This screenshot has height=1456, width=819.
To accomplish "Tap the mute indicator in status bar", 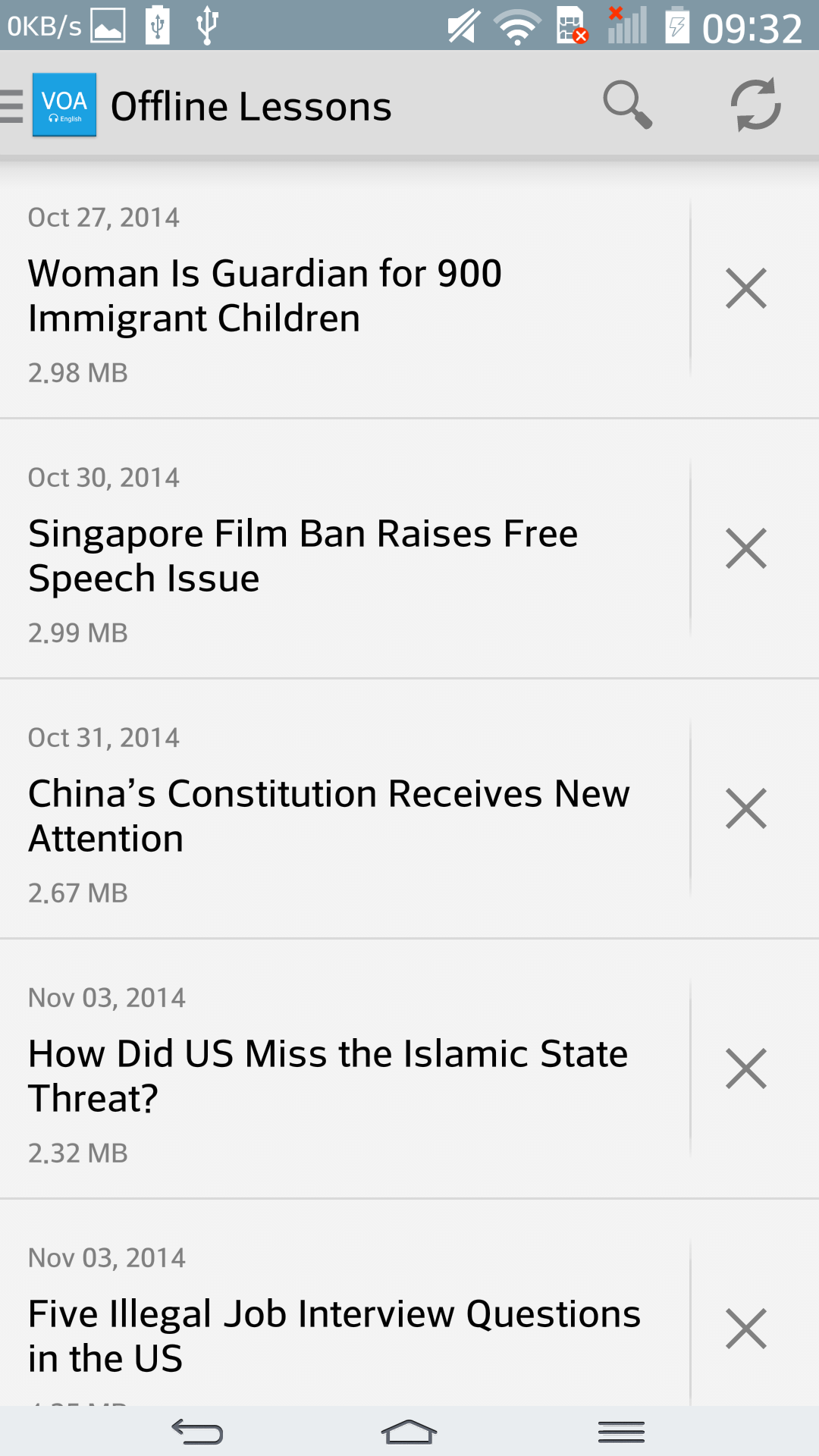I will click(x=460, y=24).
